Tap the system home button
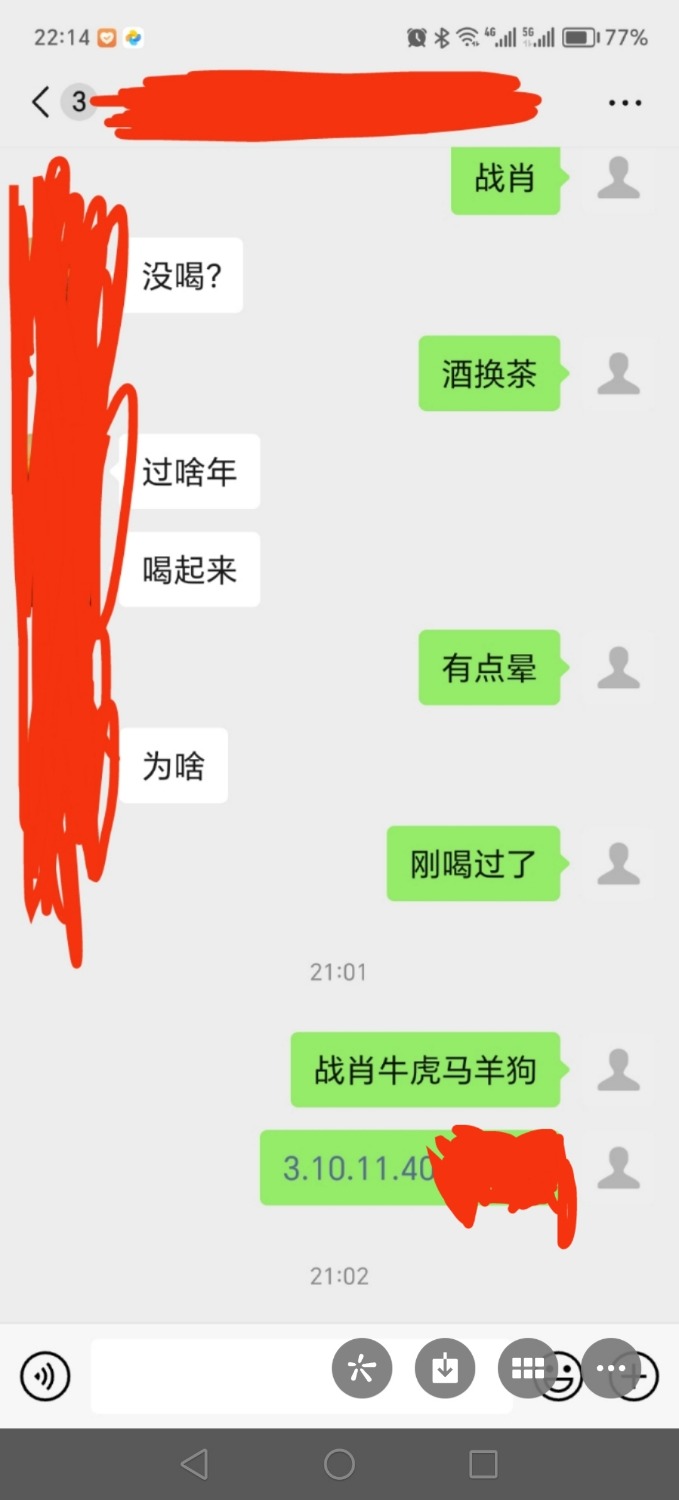The image size is (679, 1500). pyautogui.click(x=339, y=1464)
